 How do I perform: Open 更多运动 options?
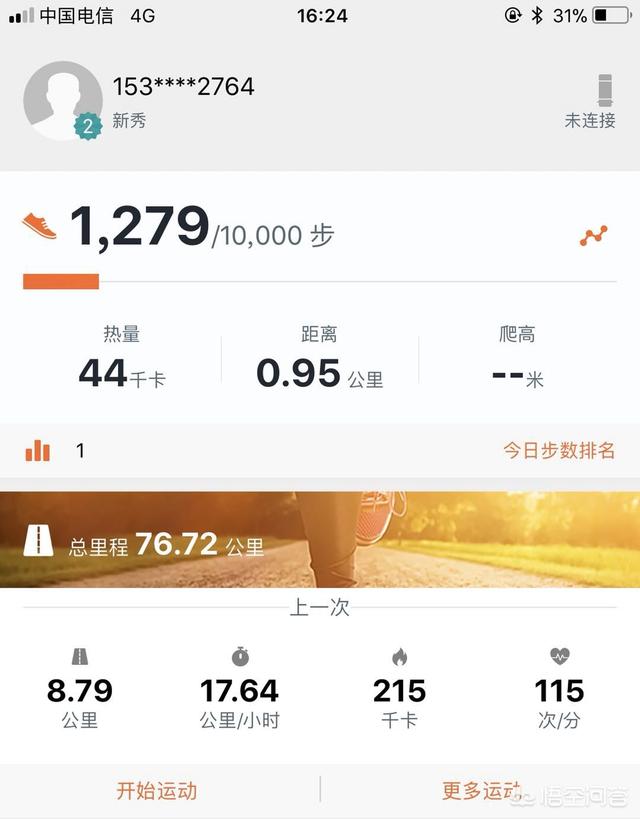(482, 791)
